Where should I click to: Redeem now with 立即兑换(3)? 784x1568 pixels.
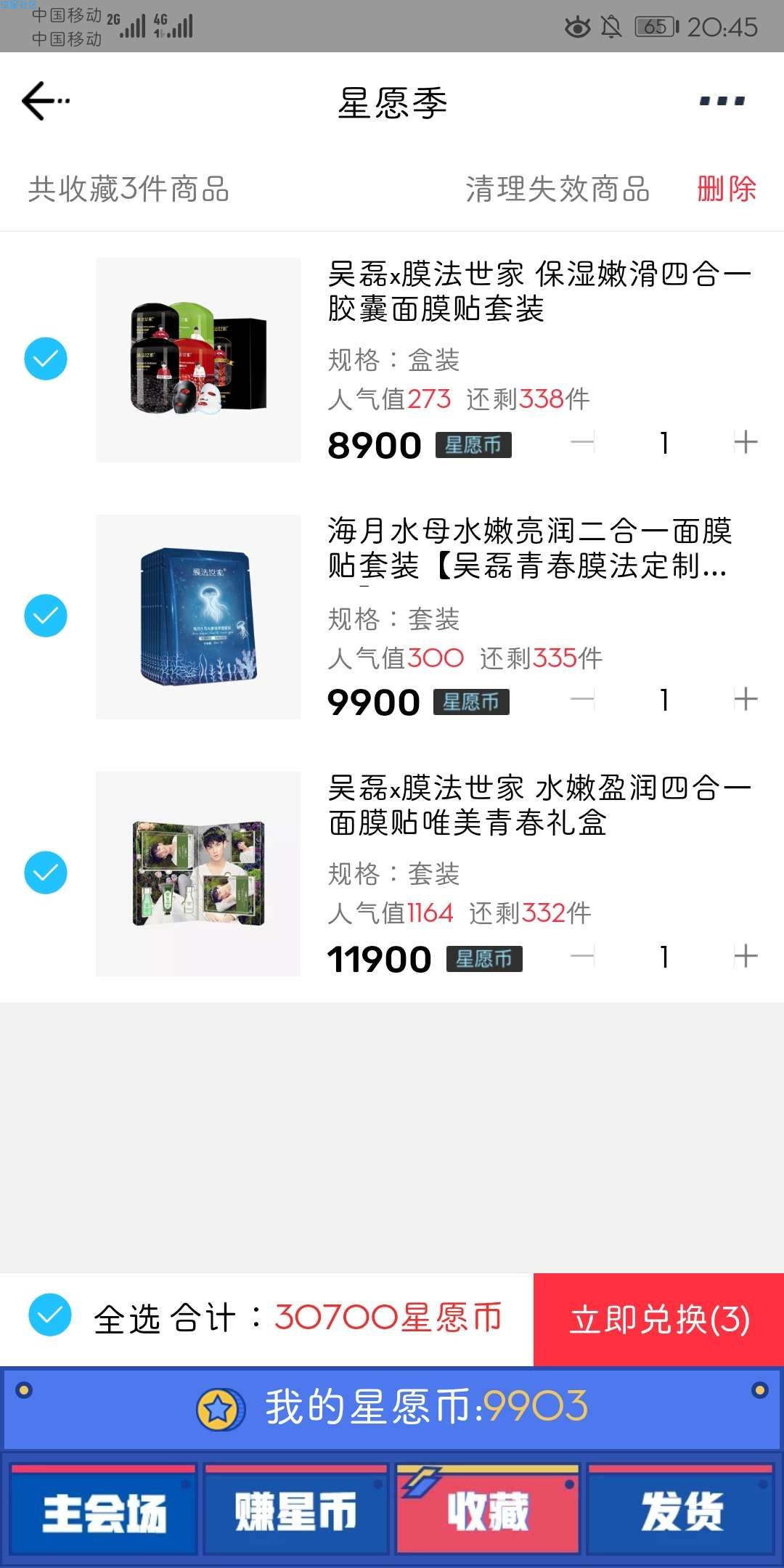pyautogui.click(x=658, y=1319)
